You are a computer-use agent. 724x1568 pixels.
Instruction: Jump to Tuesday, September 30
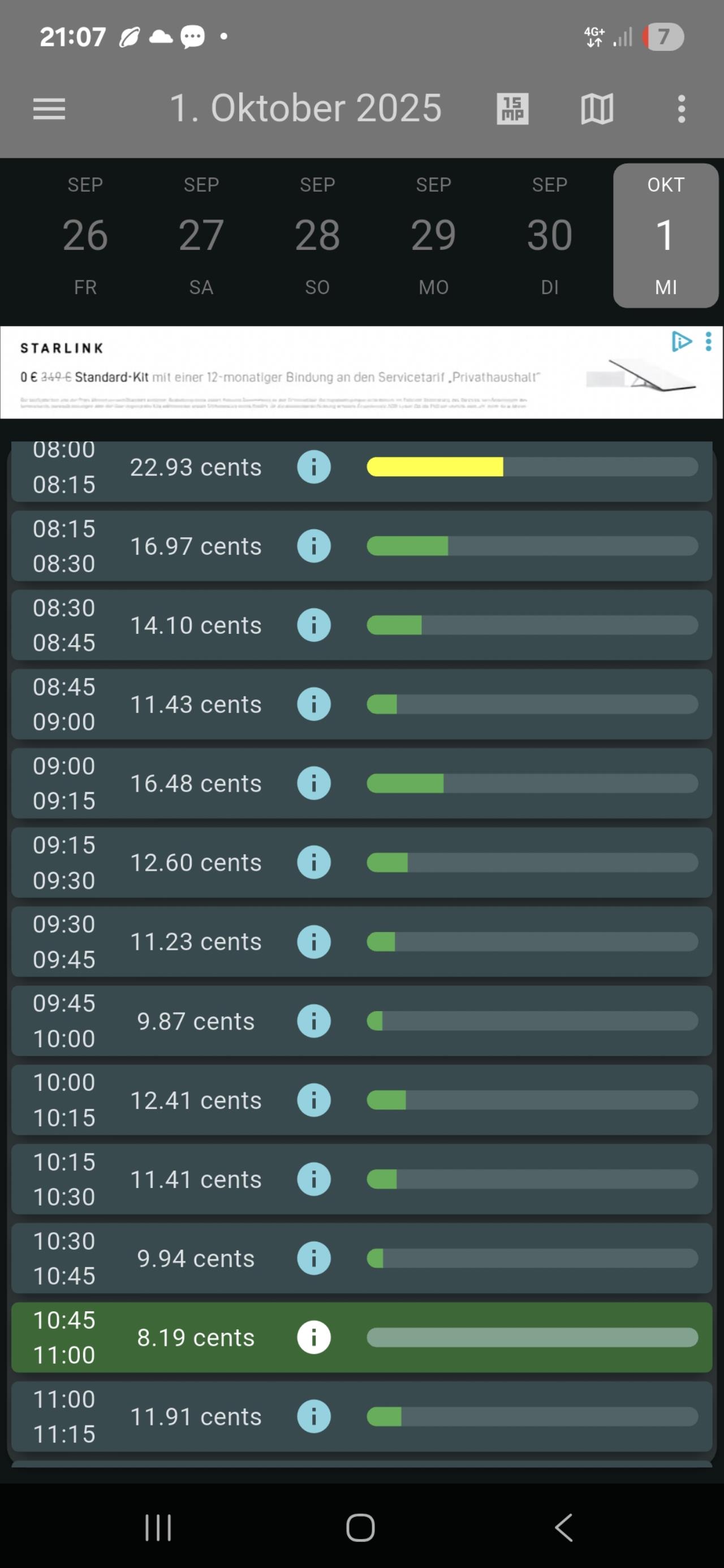550,235
